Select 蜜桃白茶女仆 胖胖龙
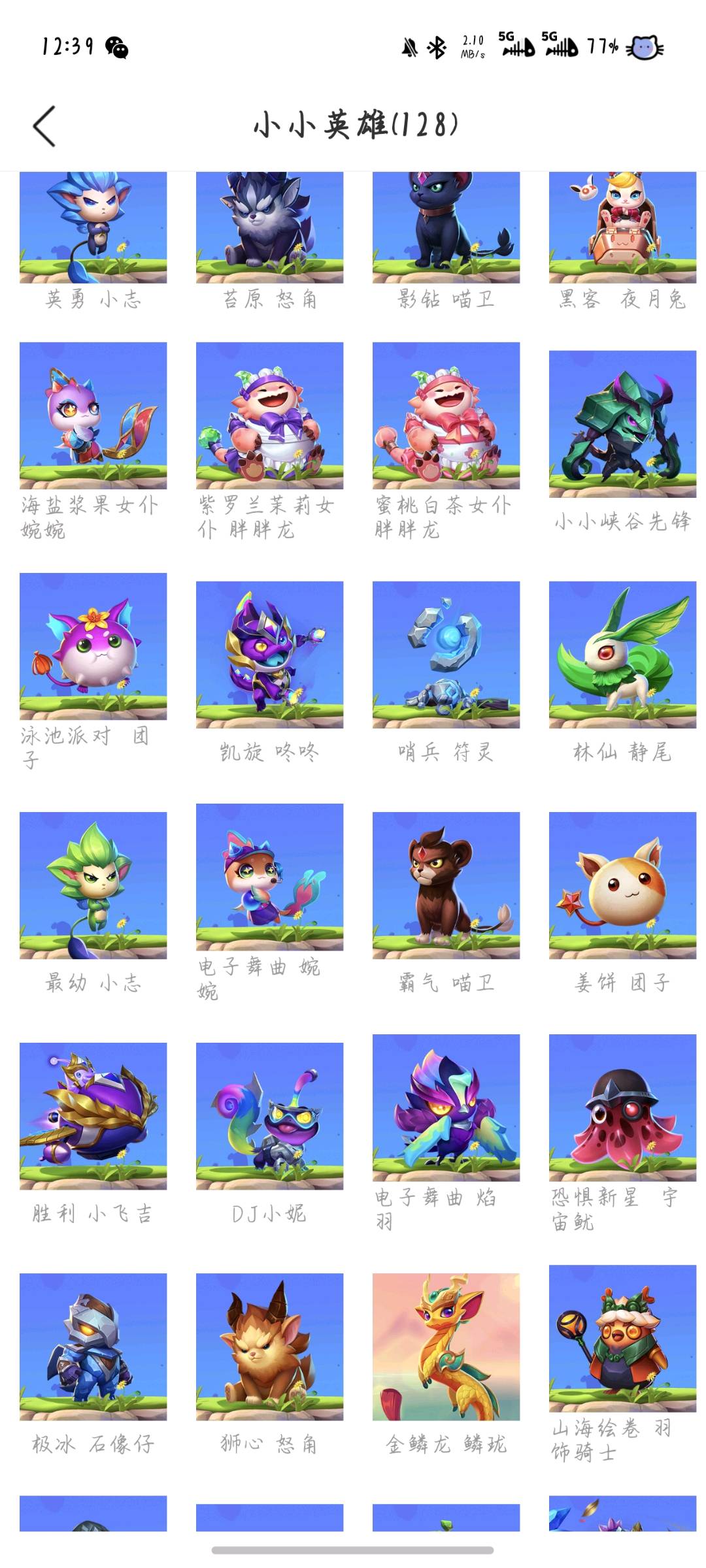 [x=446, y=416]
